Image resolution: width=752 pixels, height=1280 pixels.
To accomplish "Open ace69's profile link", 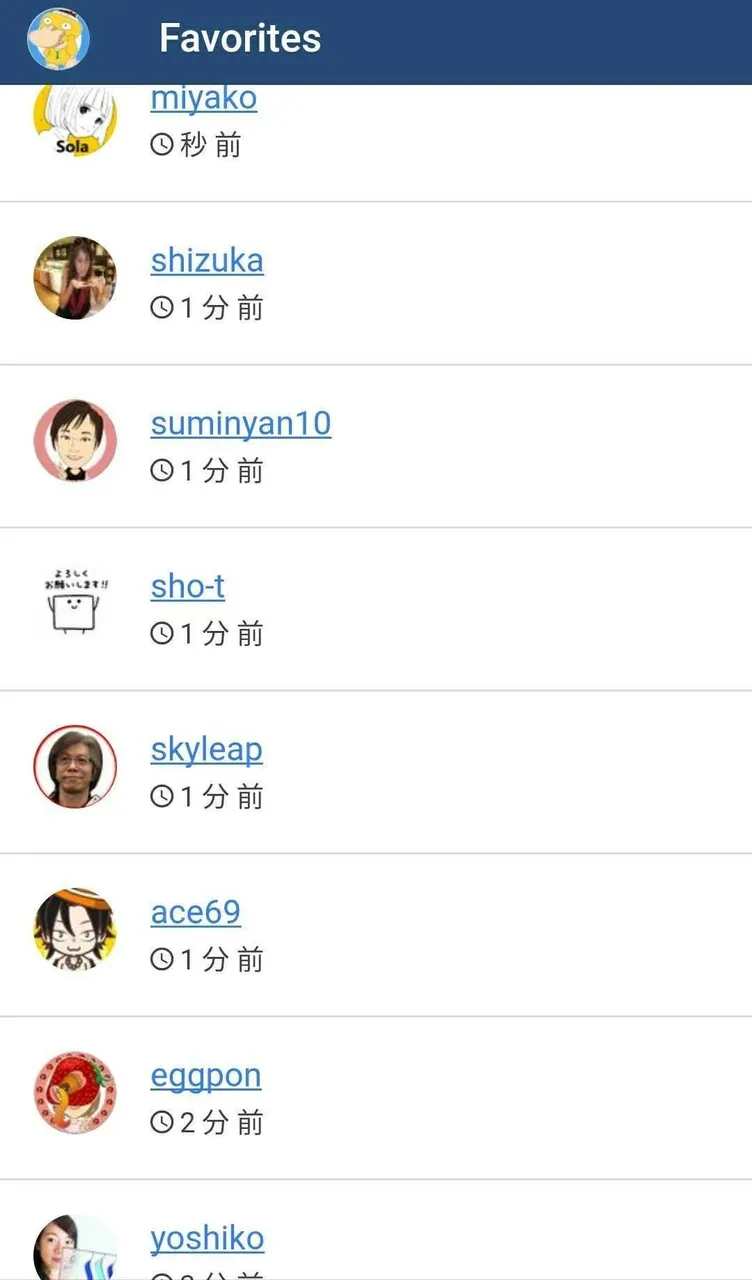I will point(196,913).
